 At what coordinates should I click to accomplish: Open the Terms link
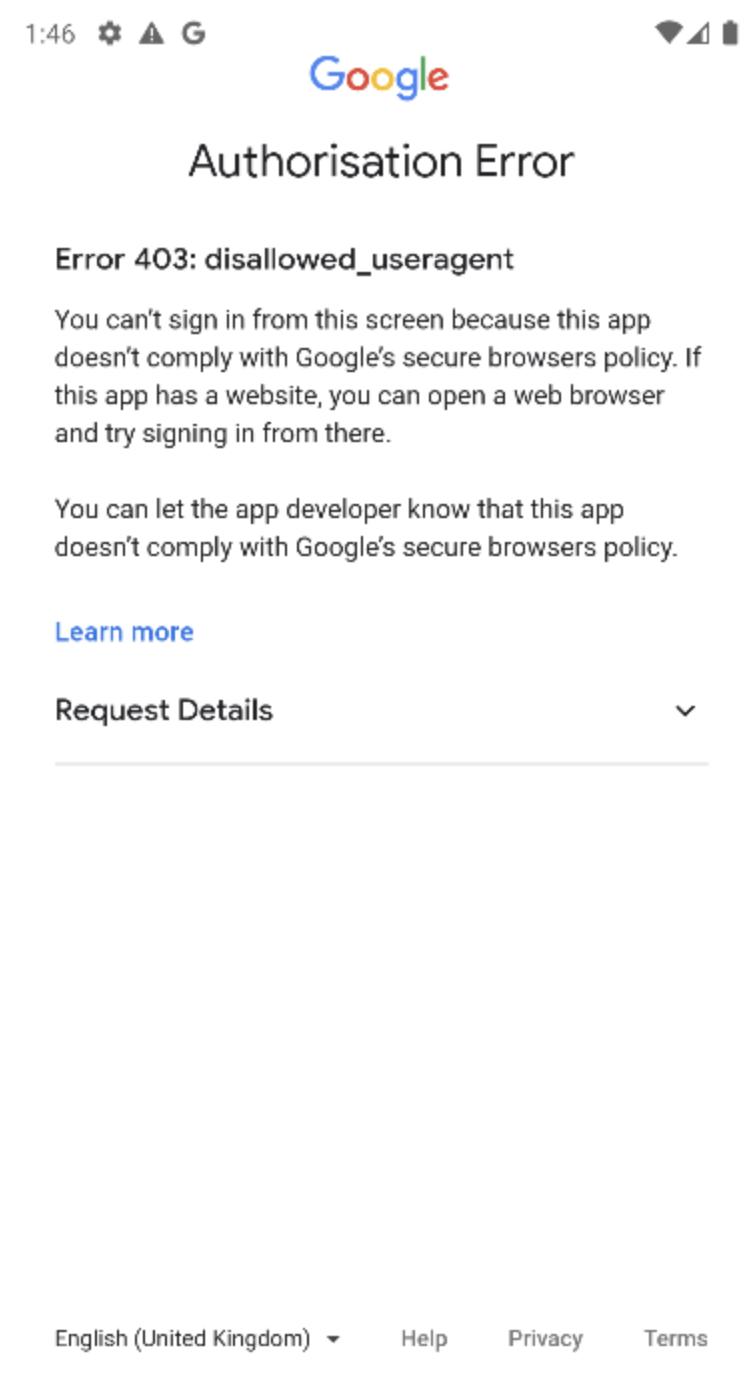(x=676, y=1338)
